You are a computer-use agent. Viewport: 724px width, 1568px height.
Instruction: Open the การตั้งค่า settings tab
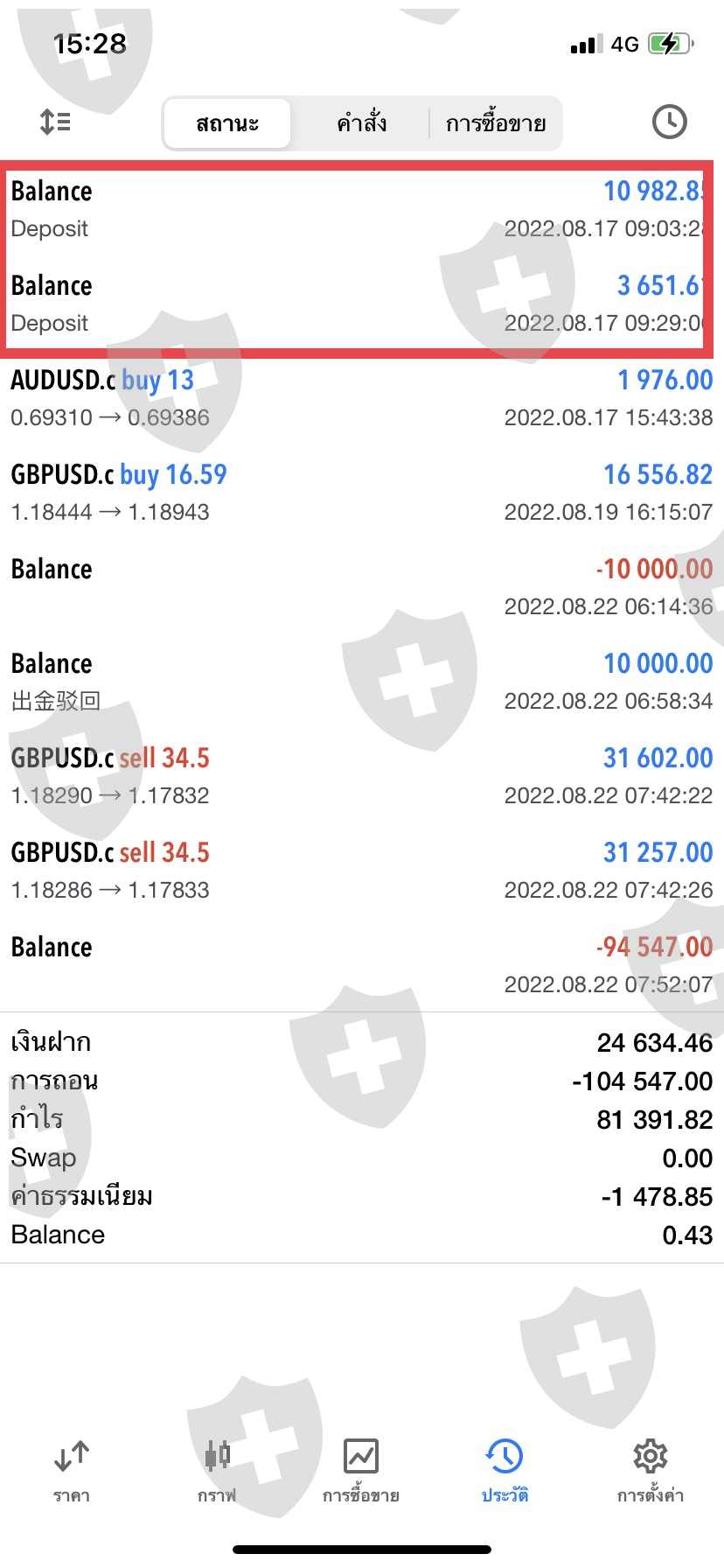650,1470
